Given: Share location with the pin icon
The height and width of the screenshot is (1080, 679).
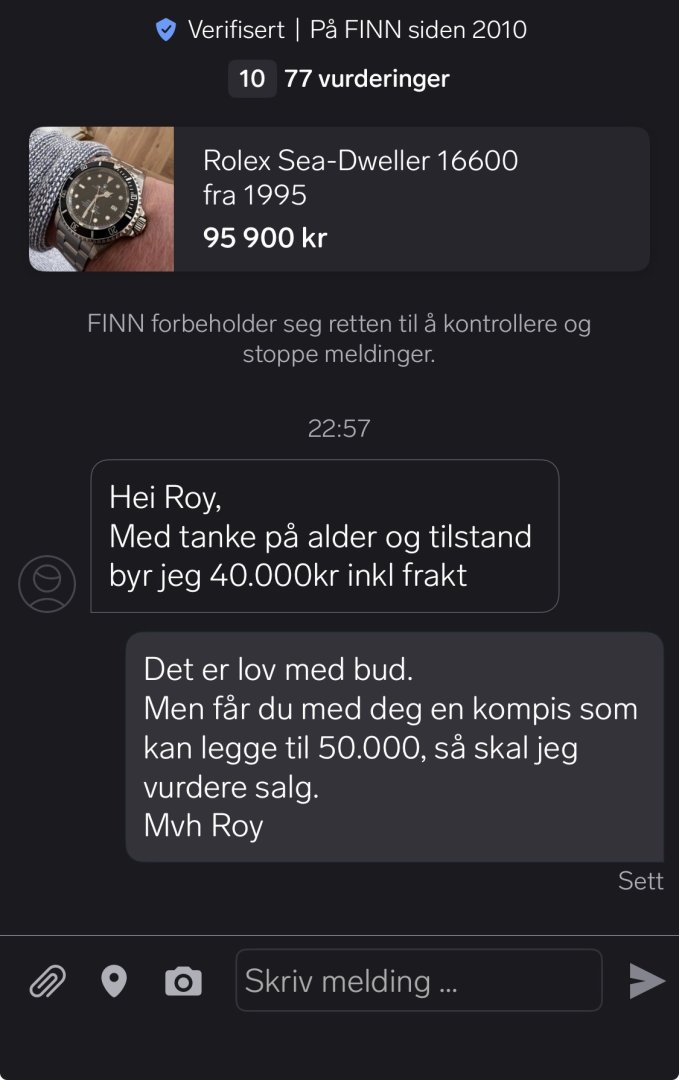Looking at the screenshot, I should [114, 982].
